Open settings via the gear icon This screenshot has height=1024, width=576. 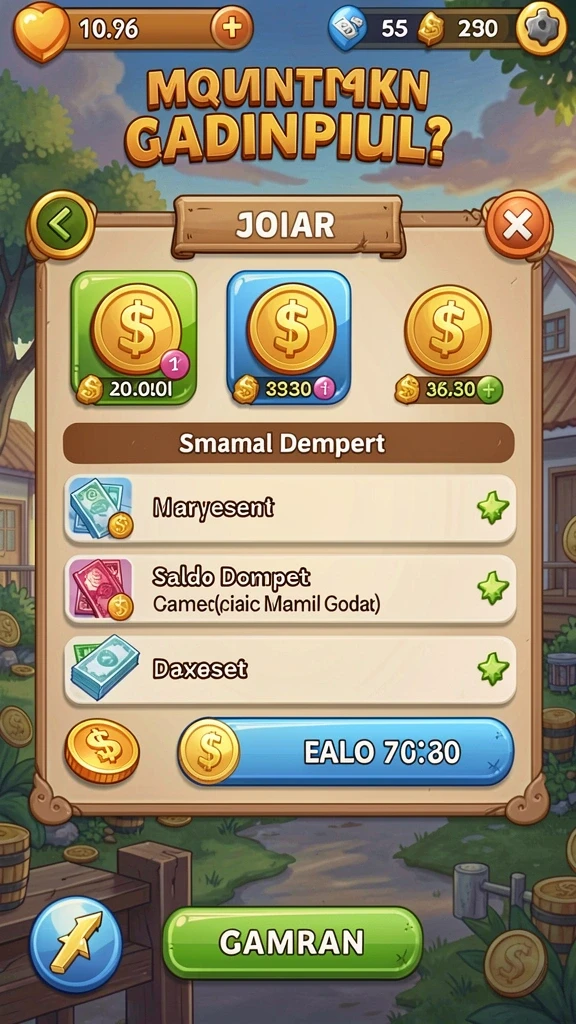[x=541, y=29]
